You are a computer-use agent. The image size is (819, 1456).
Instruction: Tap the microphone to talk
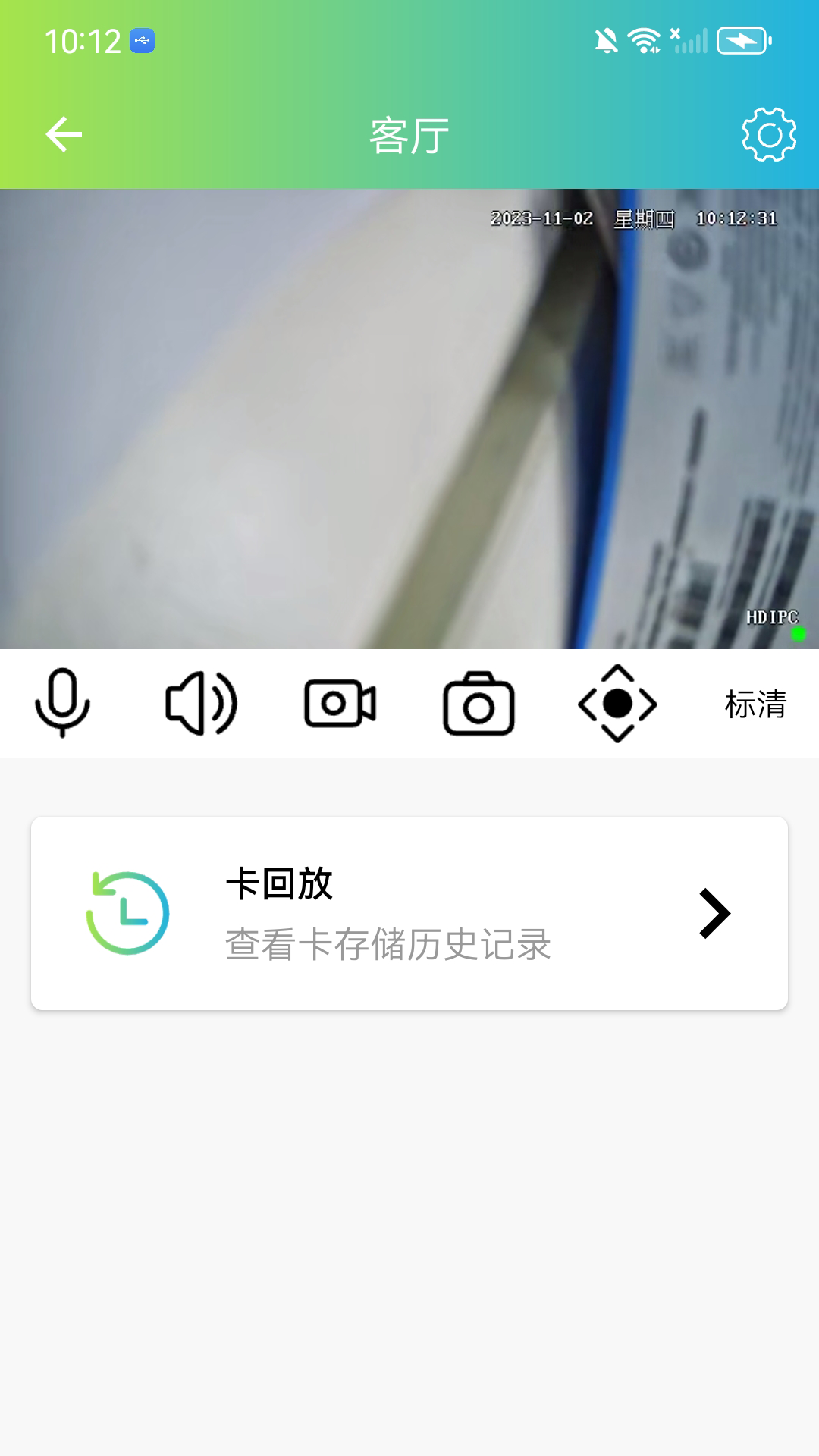pos(63,703)
